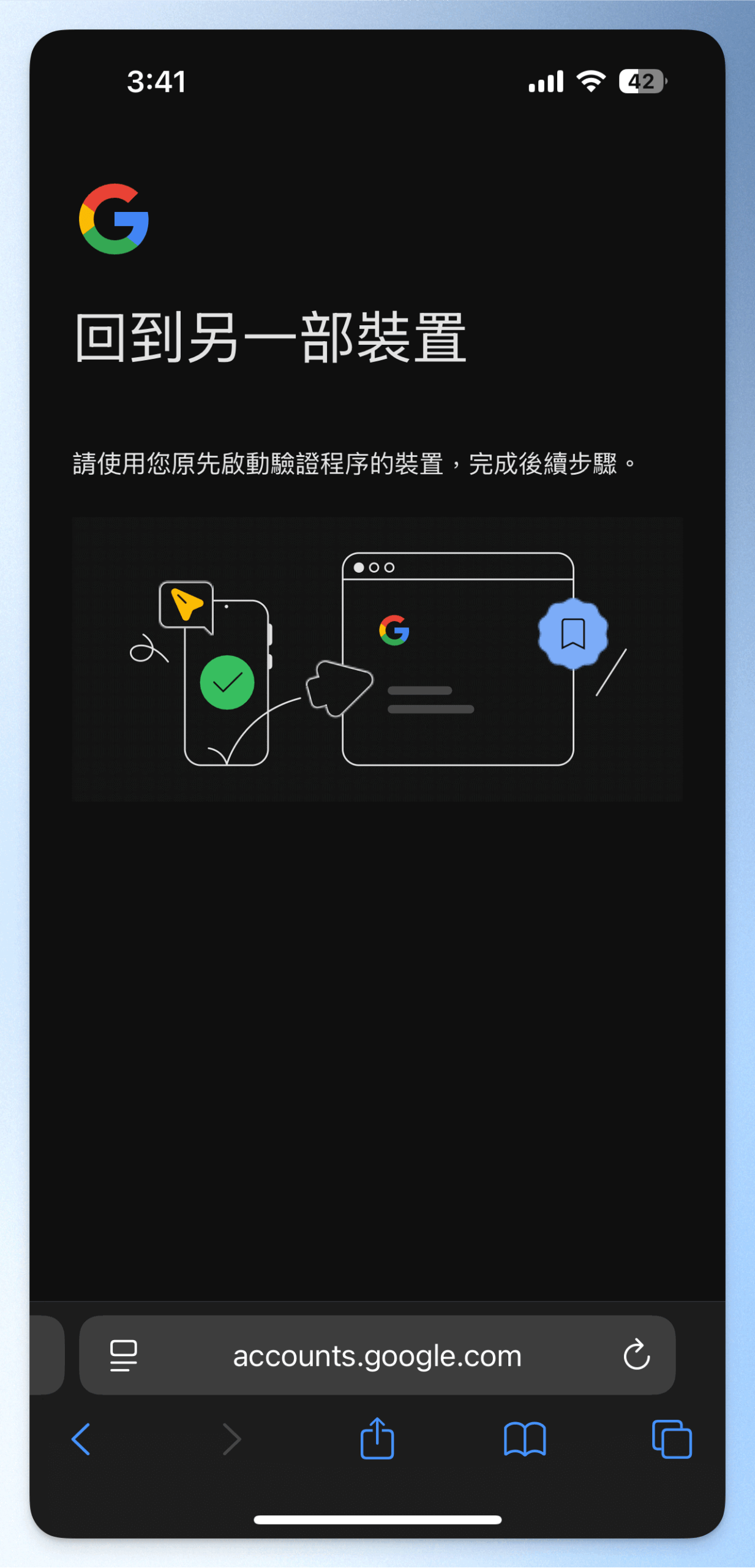The image size is (755, 1568).
Task: Reload the current page
Action: coord(636,1354)
